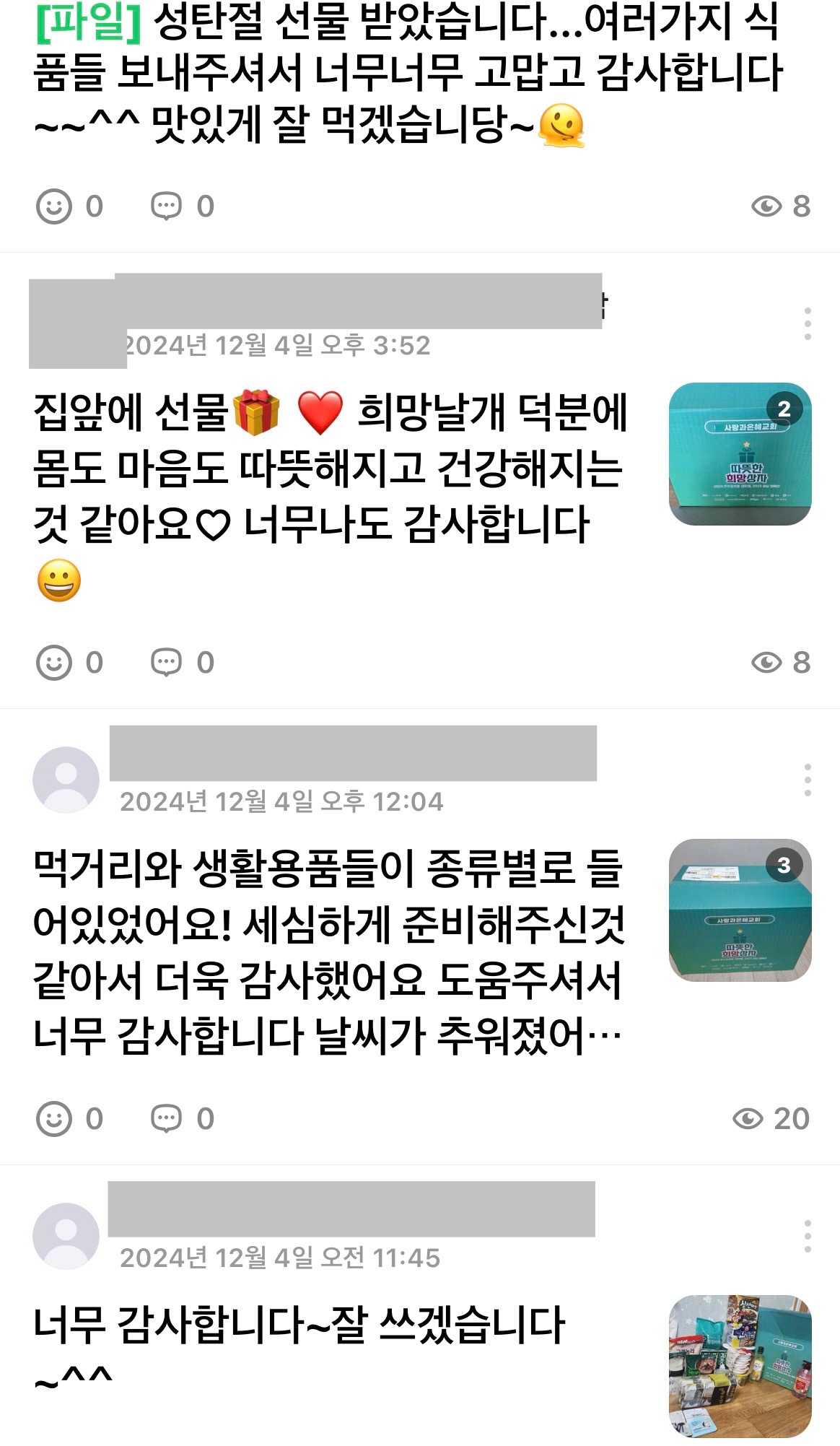The image size is (840, 1446).
Task: Open profile picture of the 오후 12:04 poster
Action: [66, 780]
